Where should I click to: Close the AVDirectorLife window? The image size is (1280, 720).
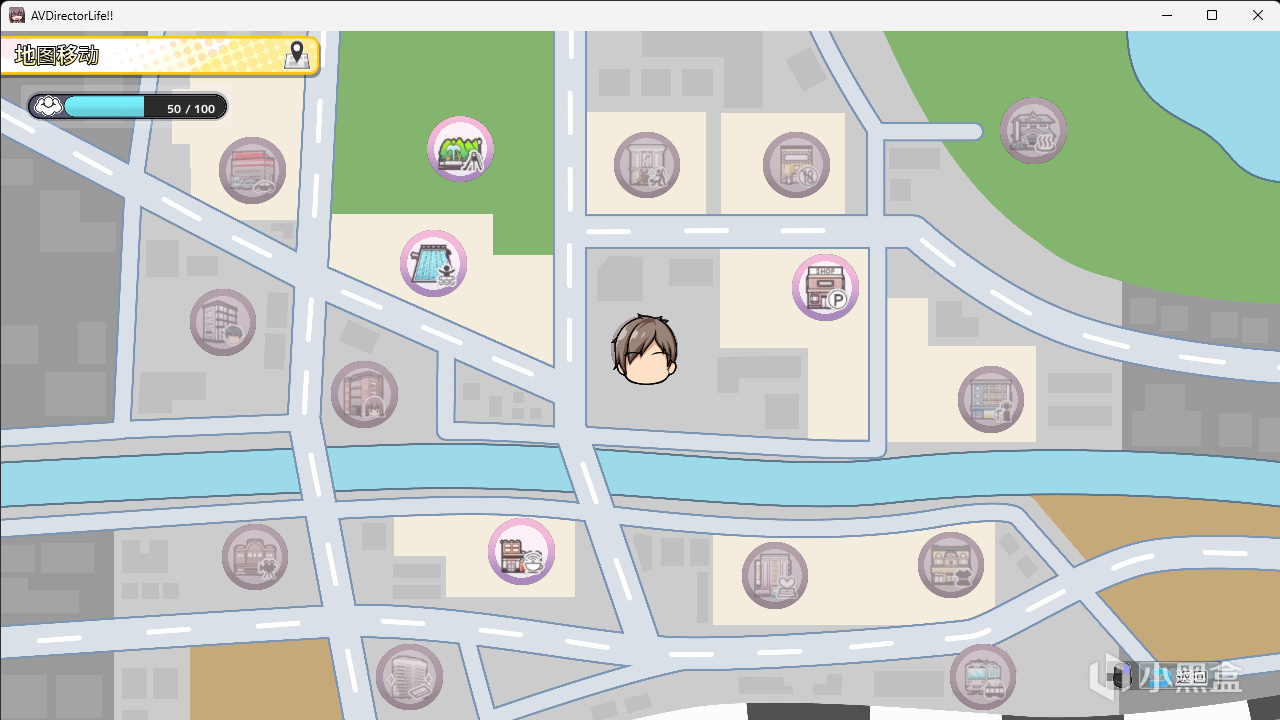coord(1258,15)
